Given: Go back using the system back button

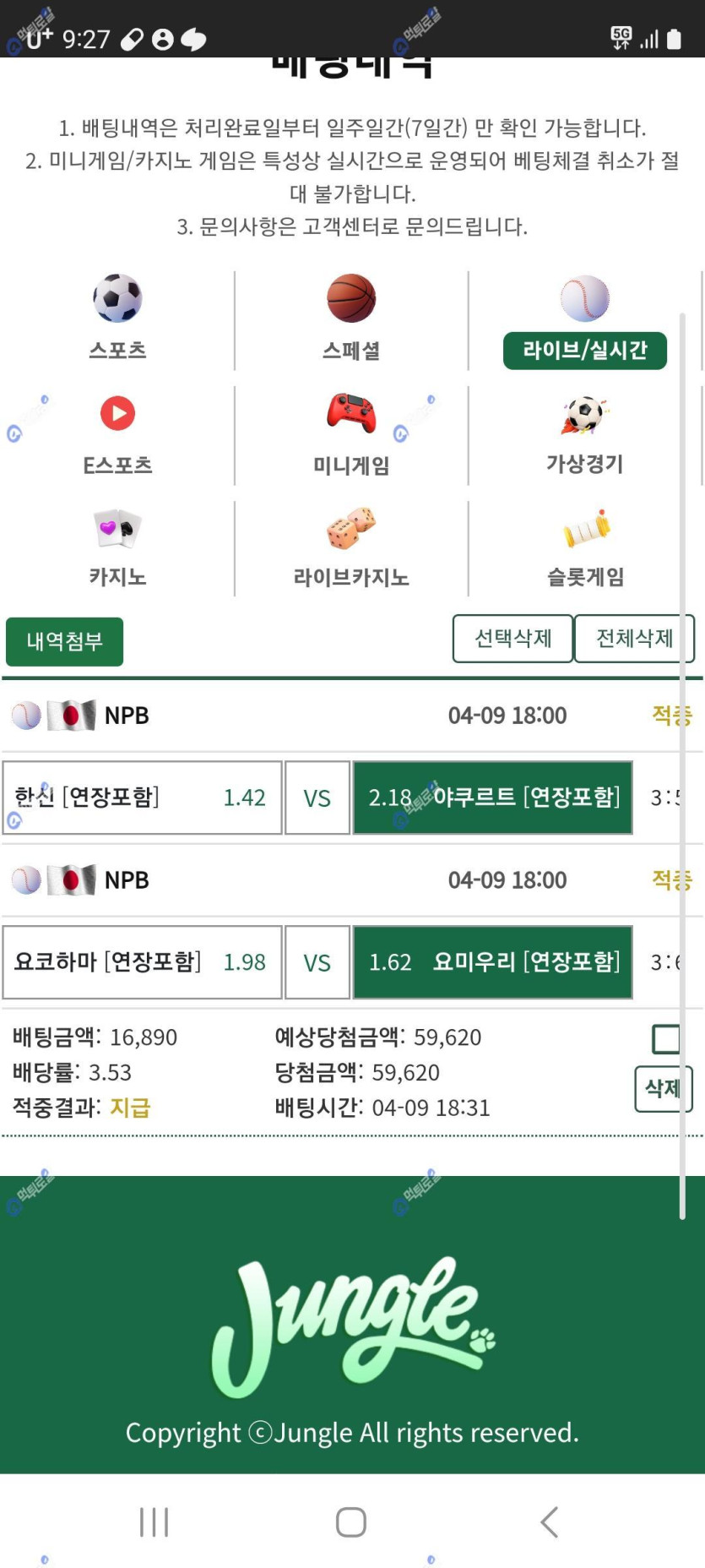Looking at the screenshot, I should click(549, 1522).
